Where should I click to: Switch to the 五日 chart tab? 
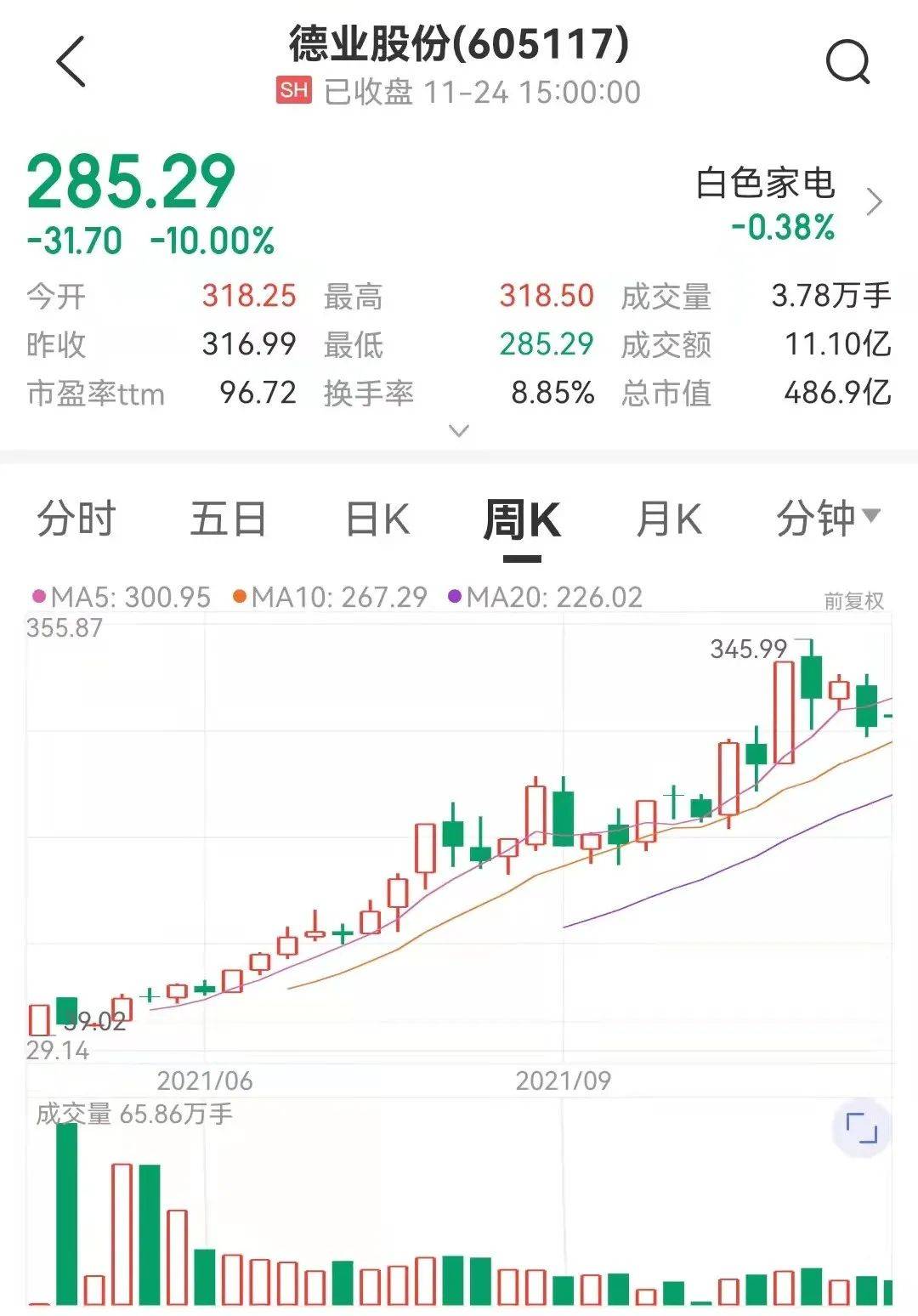[x=228, y=519]
